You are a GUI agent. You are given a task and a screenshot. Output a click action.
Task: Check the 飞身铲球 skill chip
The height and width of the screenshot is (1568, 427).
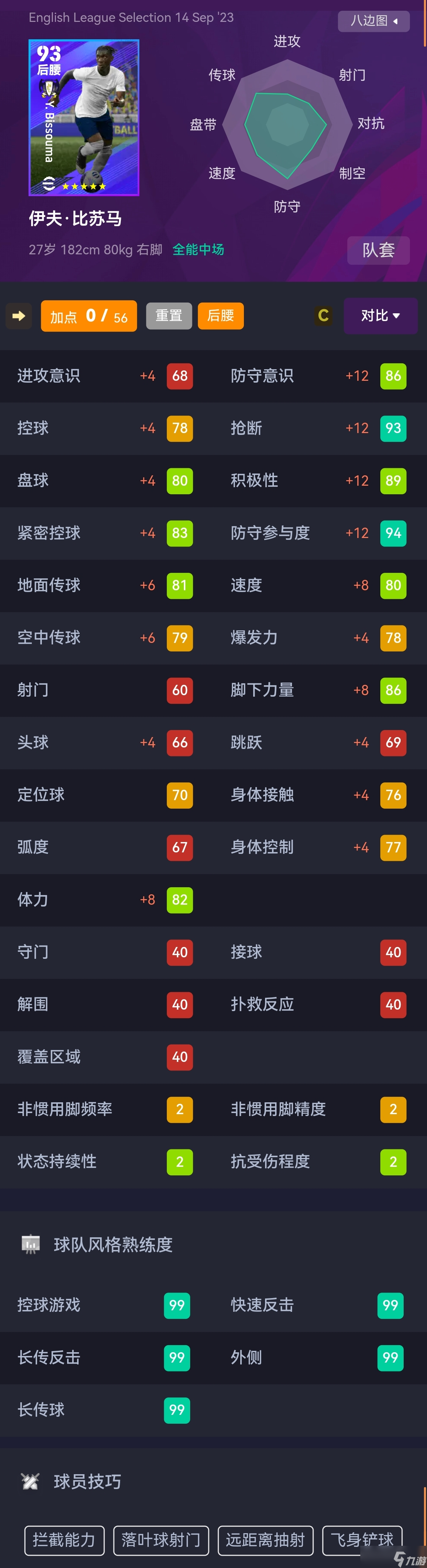click(x=362, y=1539)
